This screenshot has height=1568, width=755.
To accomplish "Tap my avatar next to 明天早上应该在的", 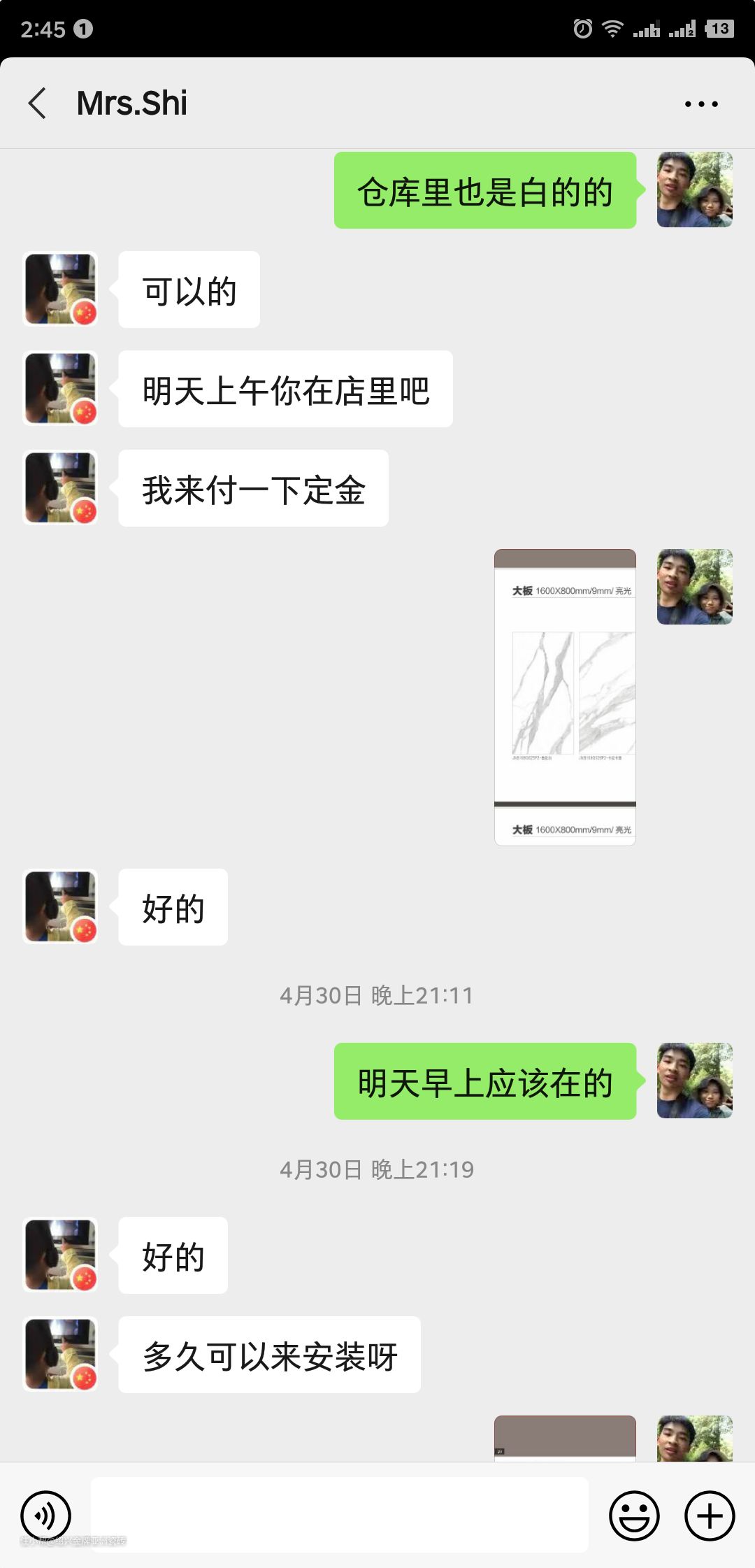I will point(694,1081).
